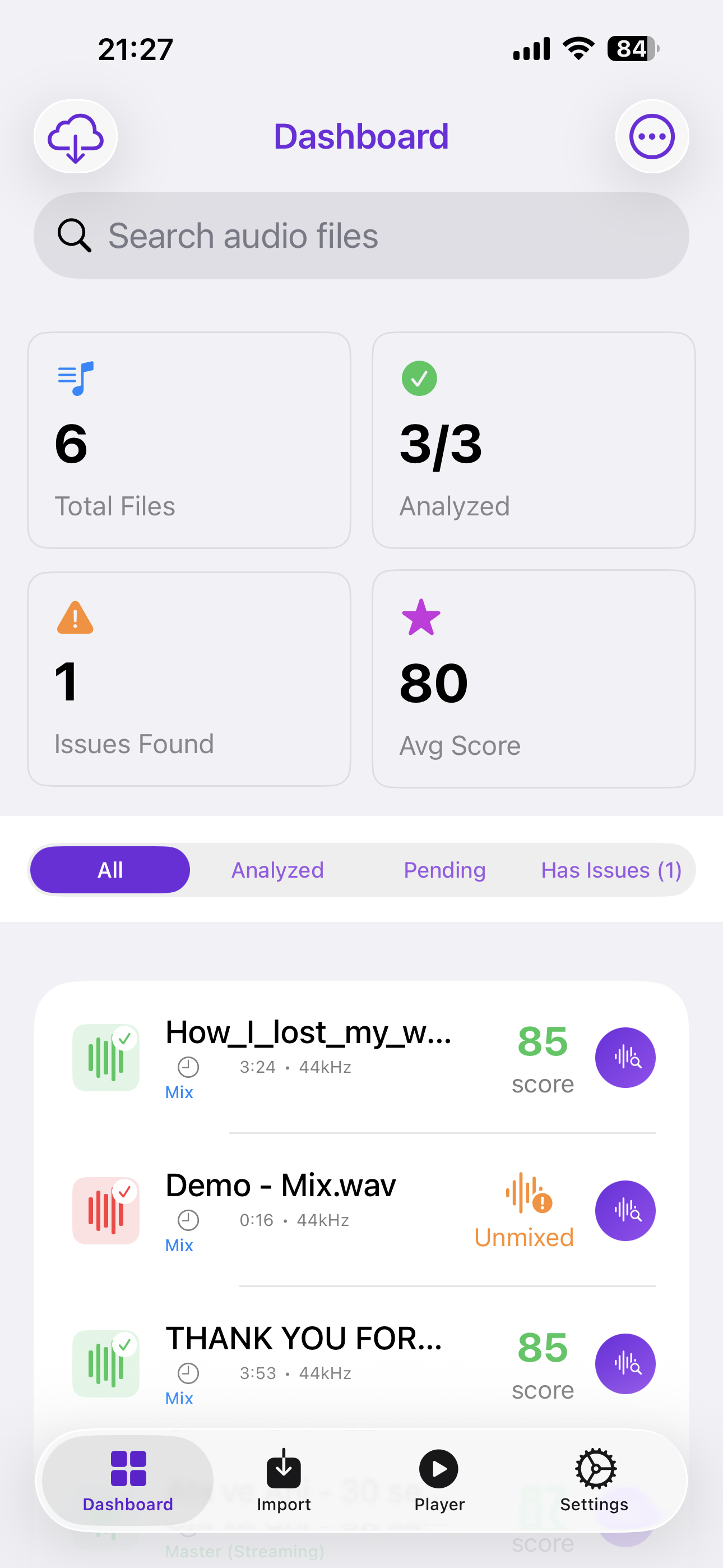This screenshot has width=723, height=1568.
Task: Tap the green waveform thumbnail of How_I_lost_my_w
Action: (x=105, y=1057)
